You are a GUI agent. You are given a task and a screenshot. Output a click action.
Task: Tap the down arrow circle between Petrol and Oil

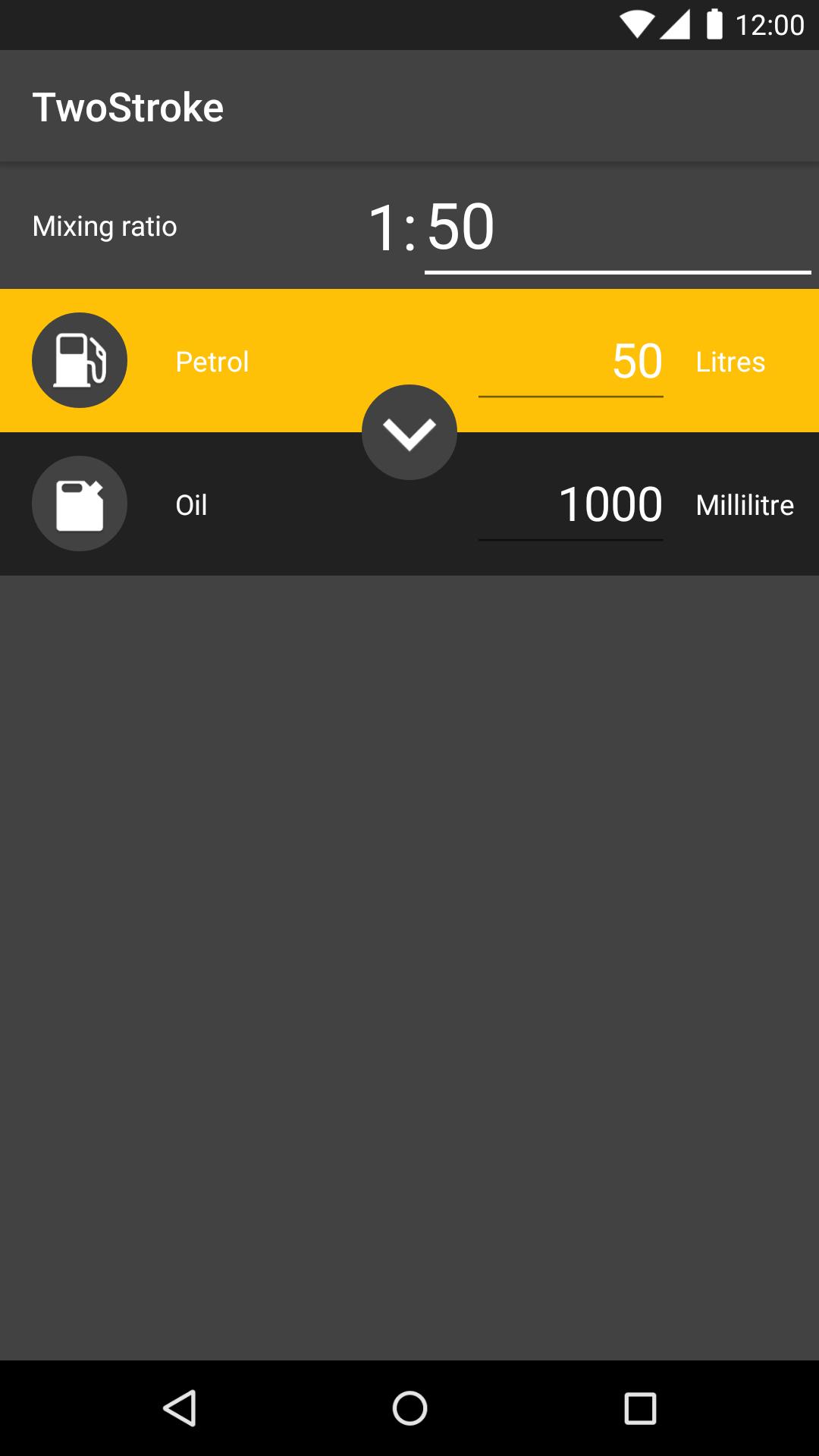point(409,432)
